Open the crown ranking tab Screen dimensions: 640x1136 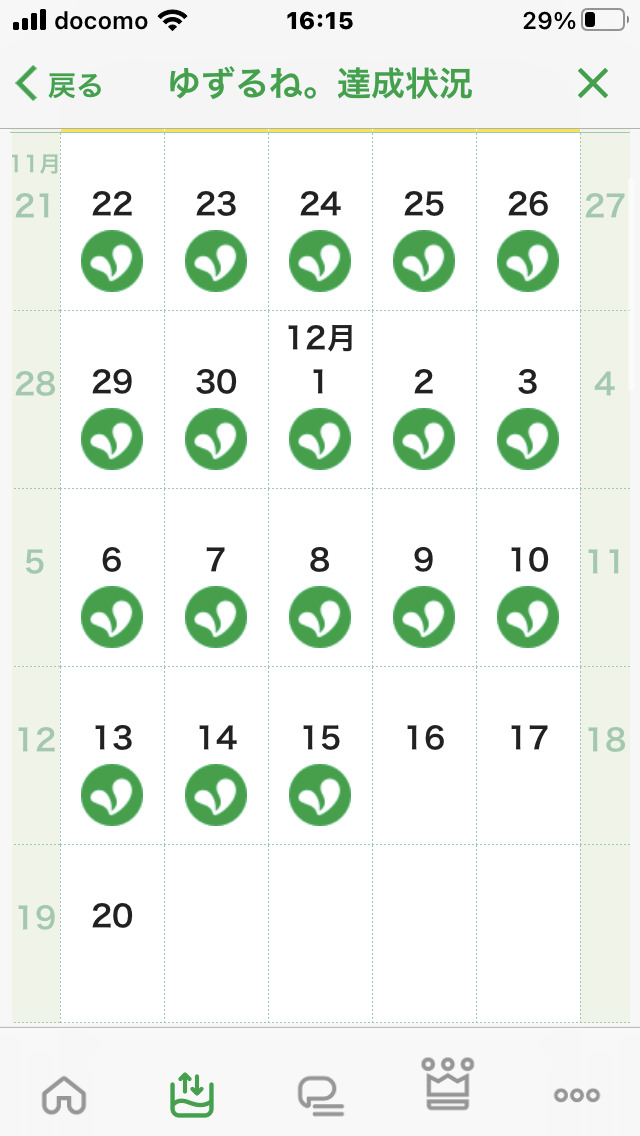tap(447, 1082)
